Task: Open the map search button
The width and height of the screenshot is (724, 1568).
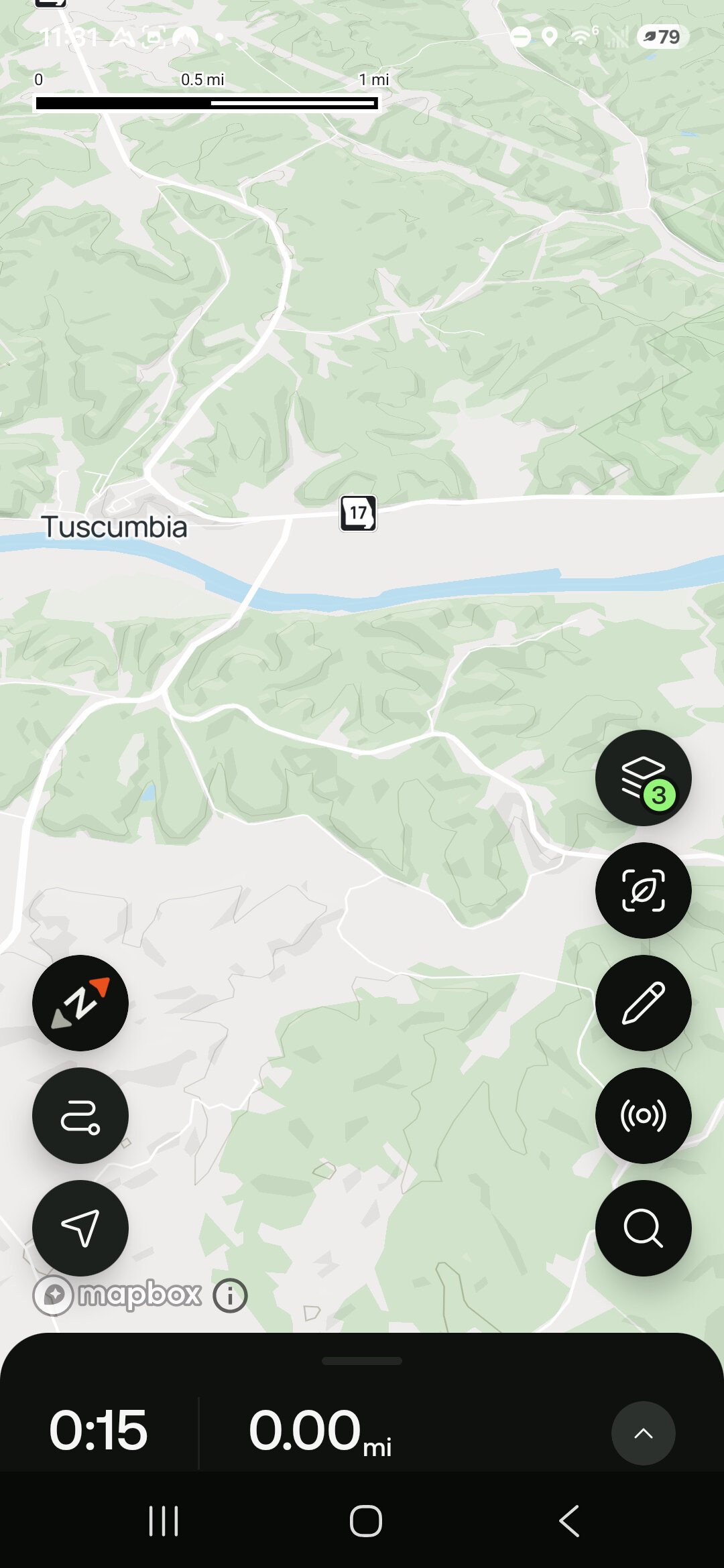Action: [x=643, y=1228]
